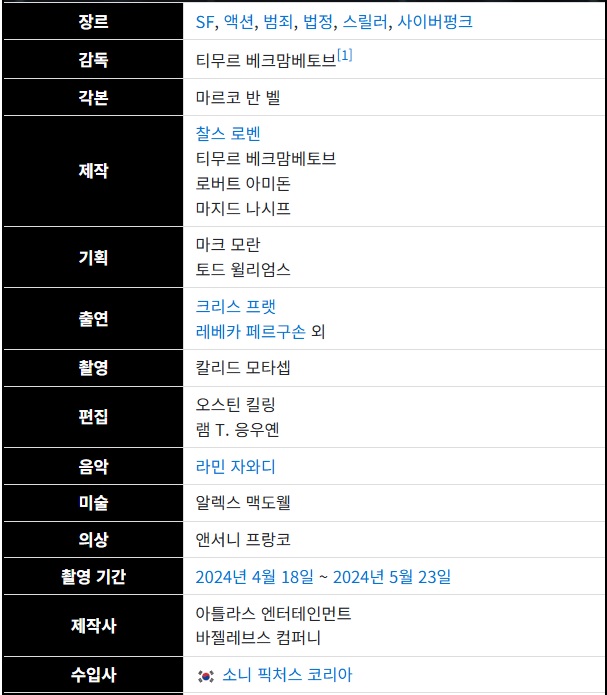Tap footnote [1] next to the director's name

click(x=344, y=55)
